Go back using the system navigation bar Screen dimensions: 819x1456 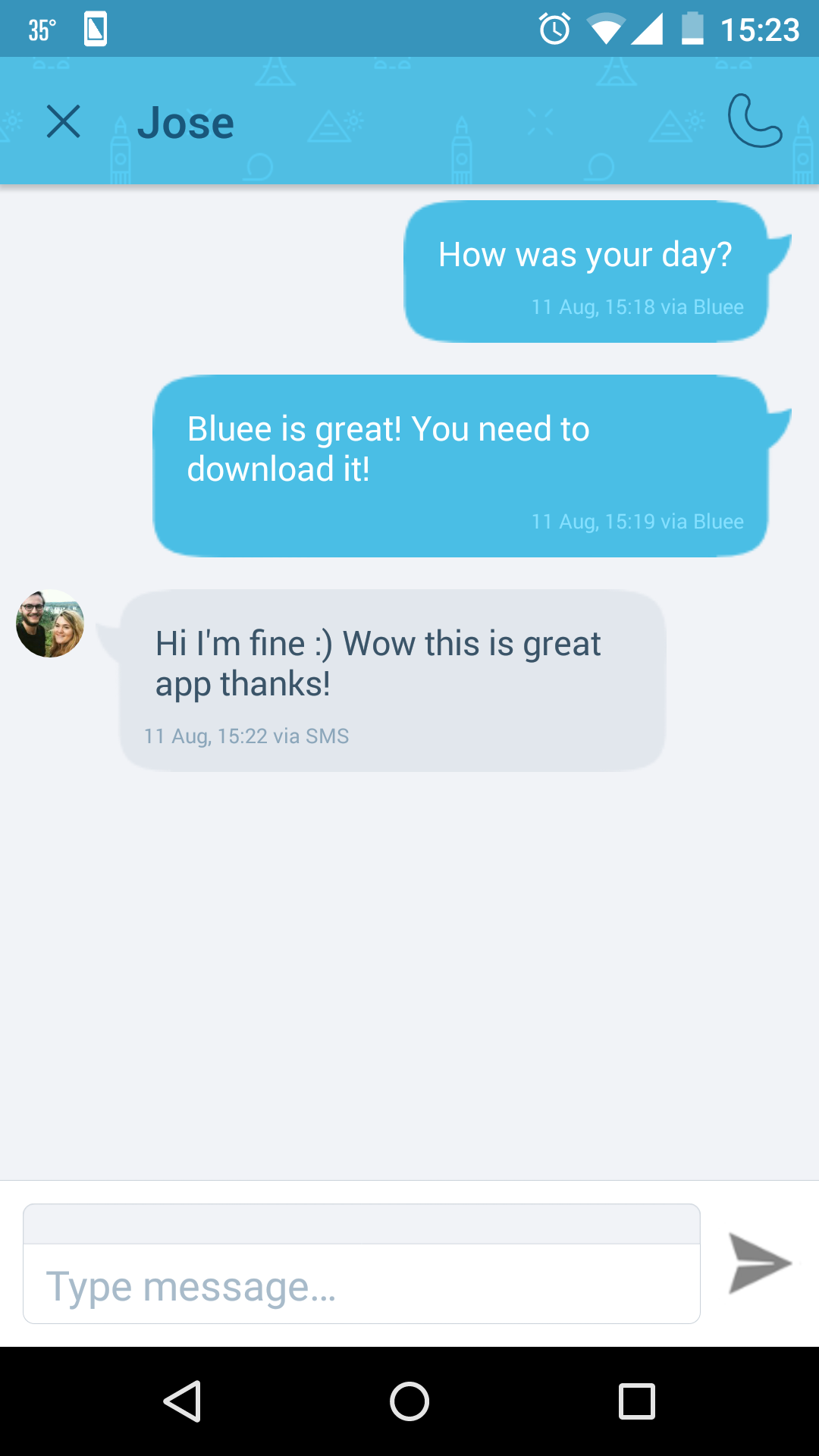coord(183,1401)
